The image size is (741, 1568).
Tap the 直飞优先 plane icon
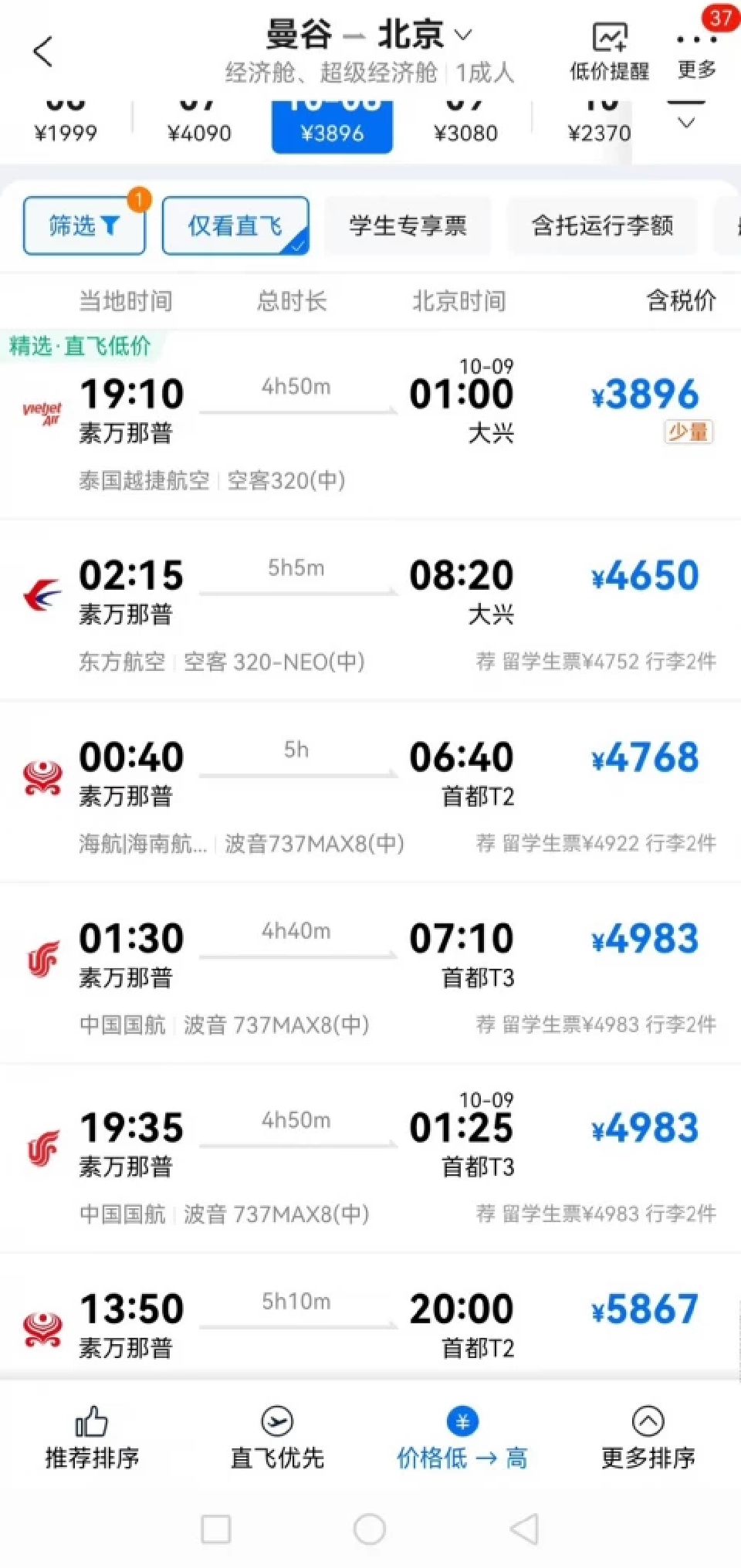(278, 1422)
